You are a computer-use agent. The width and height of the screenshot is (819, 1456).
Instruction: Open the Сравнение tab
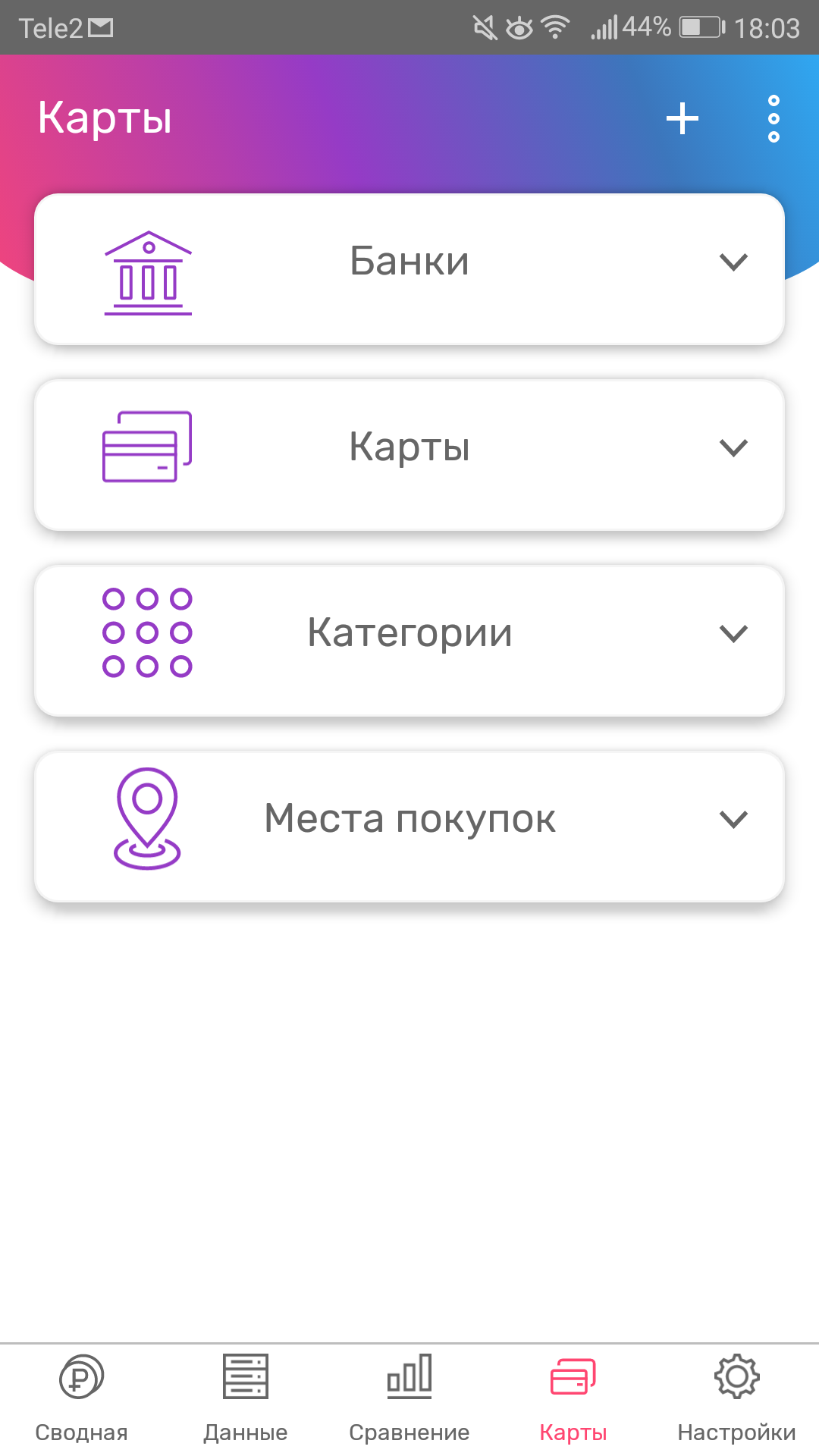(x=409, y=1400)
